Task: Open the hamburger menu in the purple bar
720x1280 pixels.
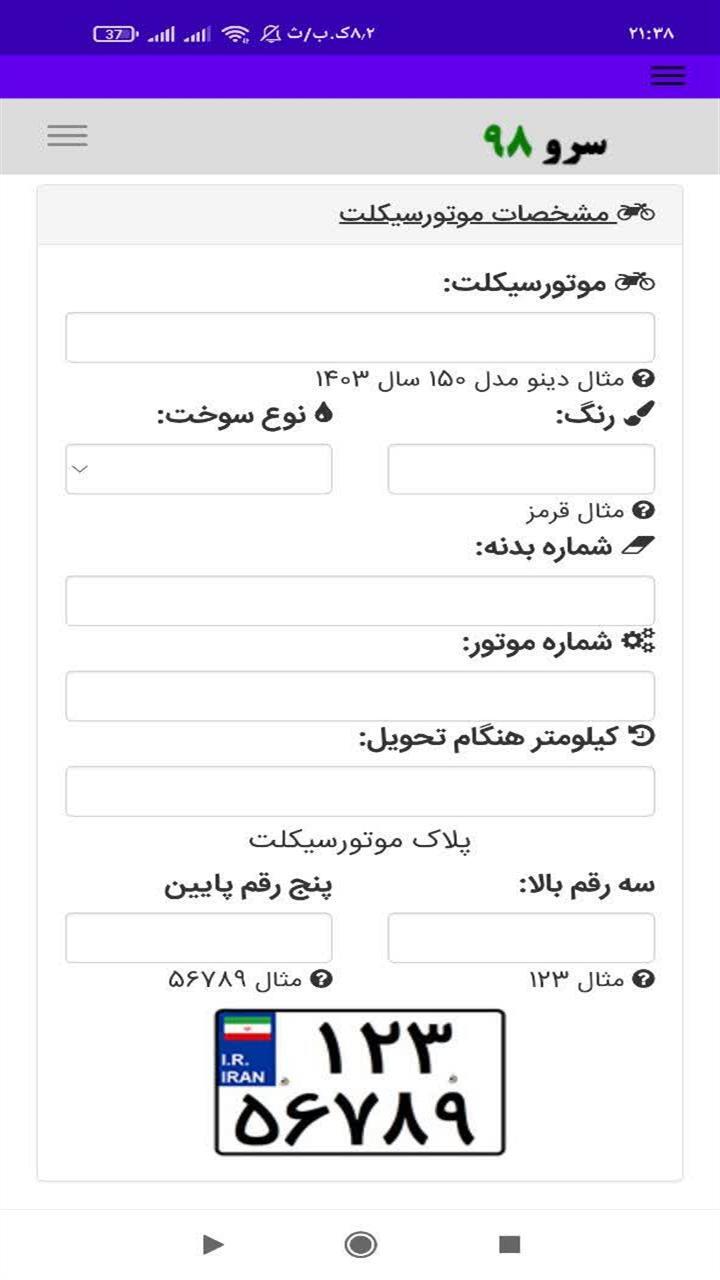Action: [667, 75]
